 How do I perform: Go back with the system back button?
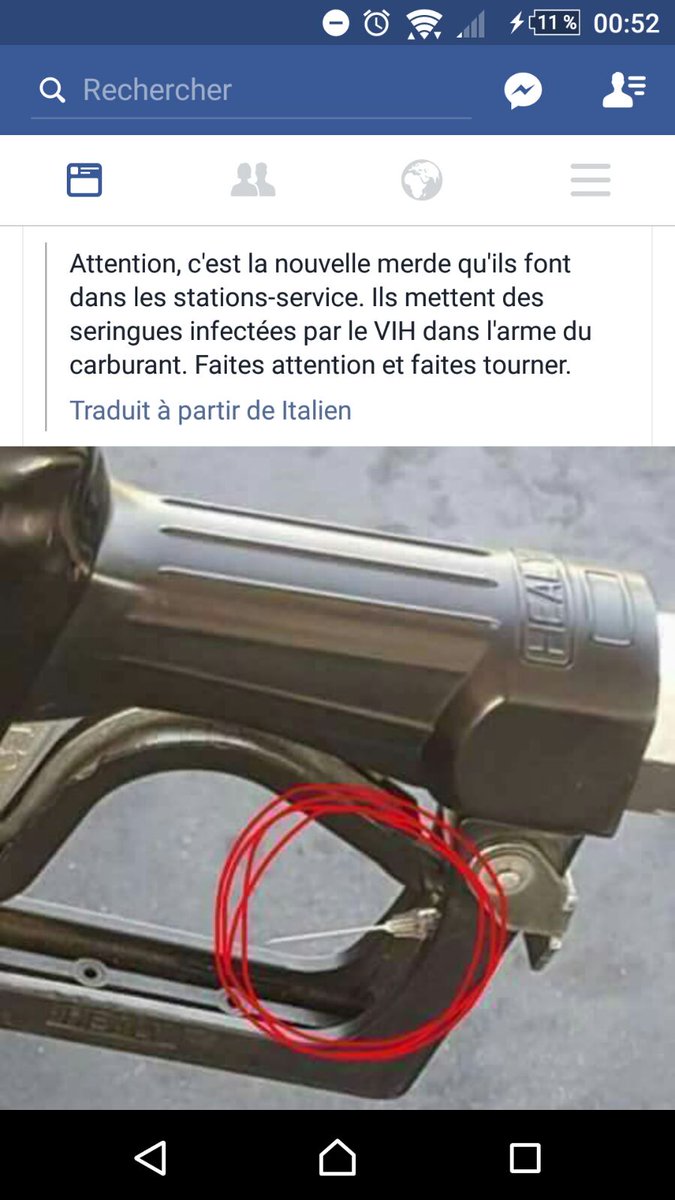(x=150, y=1157)
